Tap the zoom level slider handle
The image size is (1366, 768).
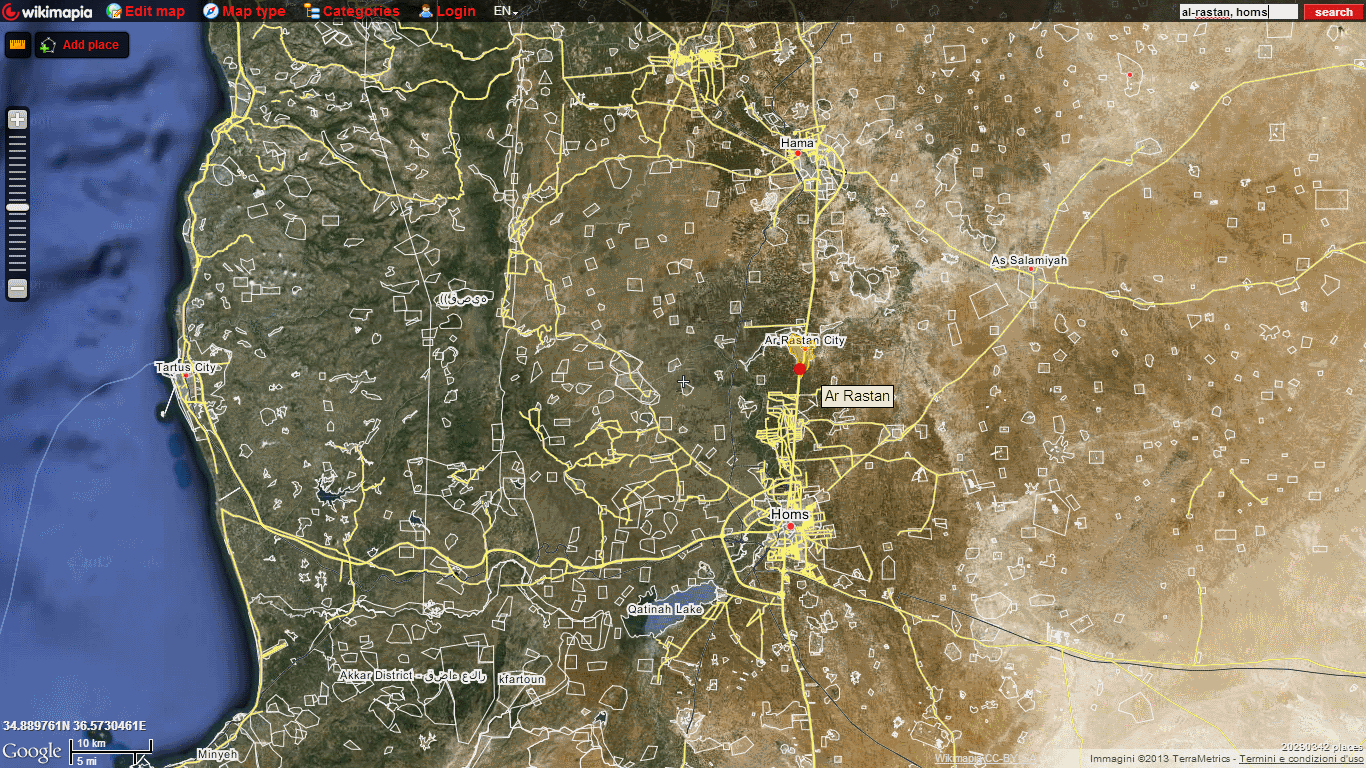(x=17, y=207)
